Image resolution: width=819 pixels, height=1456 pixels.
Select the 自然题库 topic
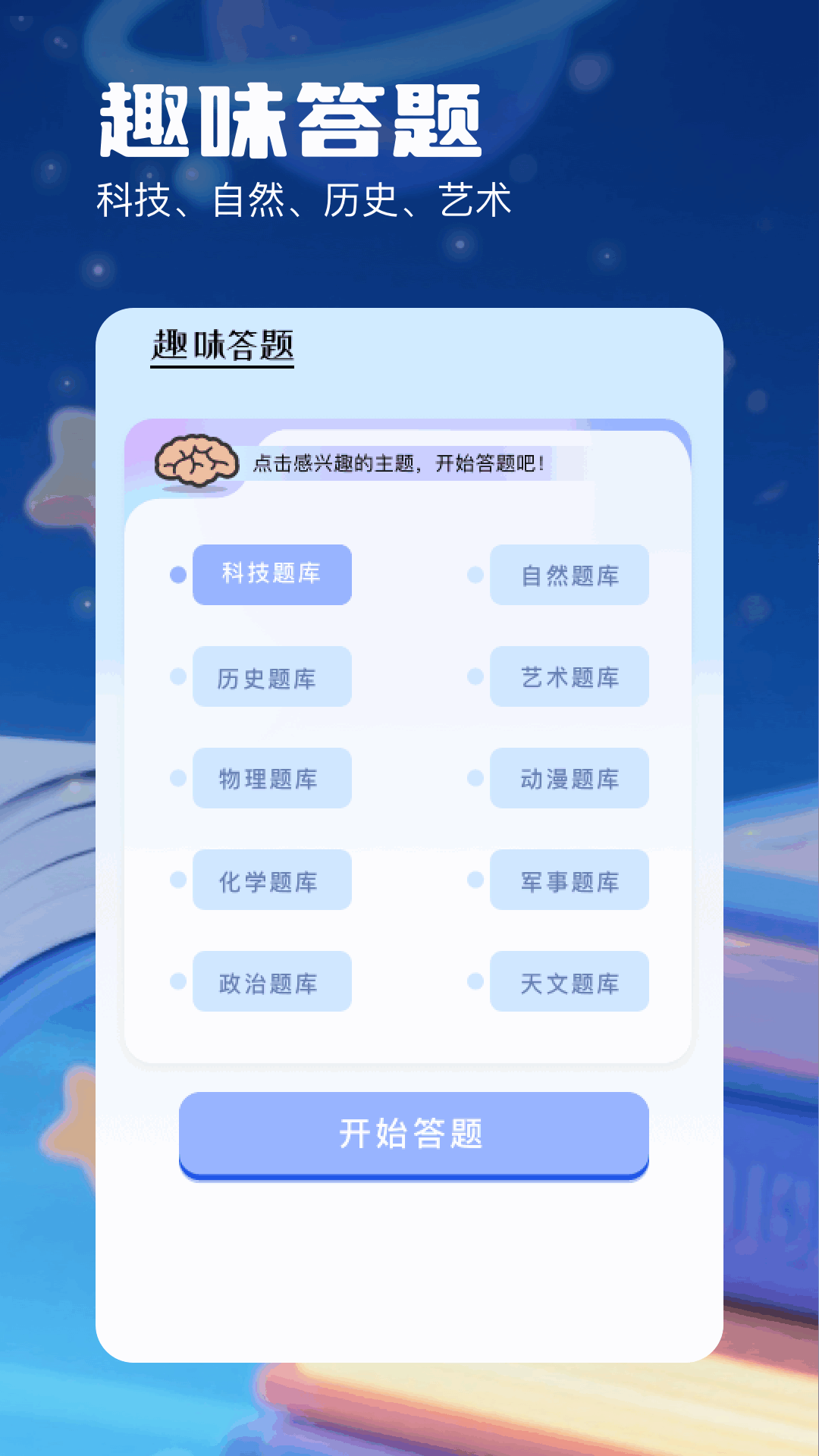[x=569, y=575]
